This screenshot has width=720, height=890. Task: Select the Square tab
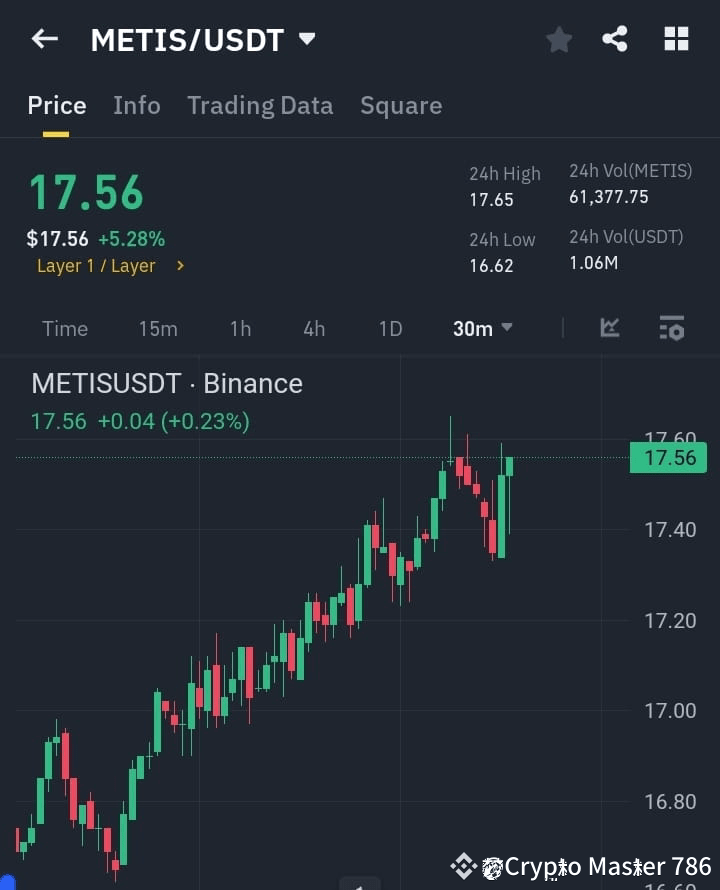tap(401, 105)
